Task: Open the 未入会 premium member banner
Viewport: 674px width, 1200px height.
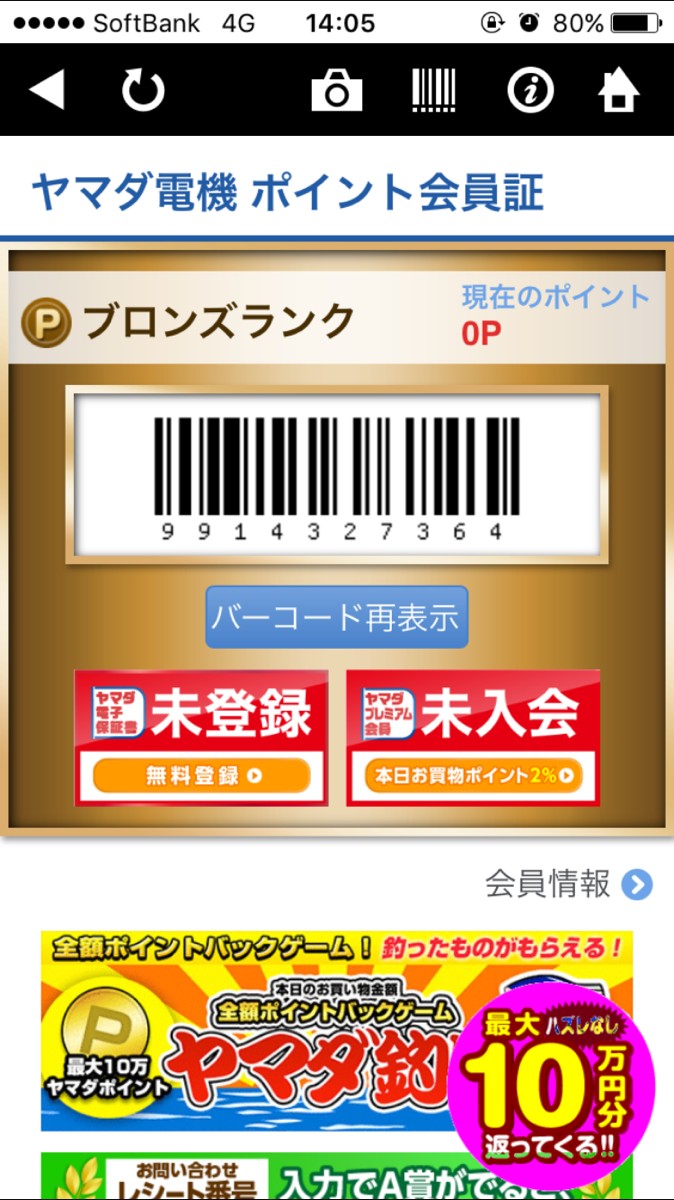Action: click(x=473, y=737)
